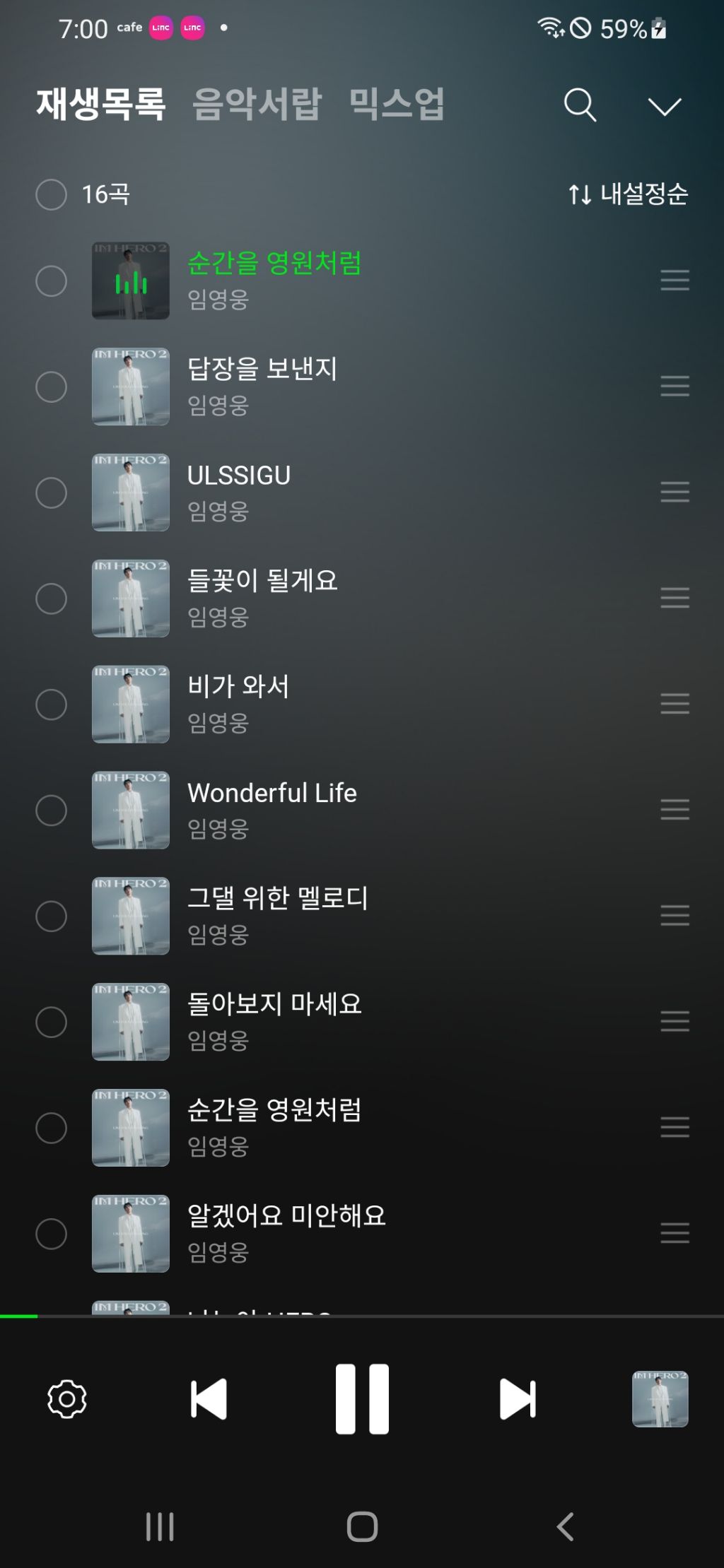Go back using the system back button

[565, 1527]
